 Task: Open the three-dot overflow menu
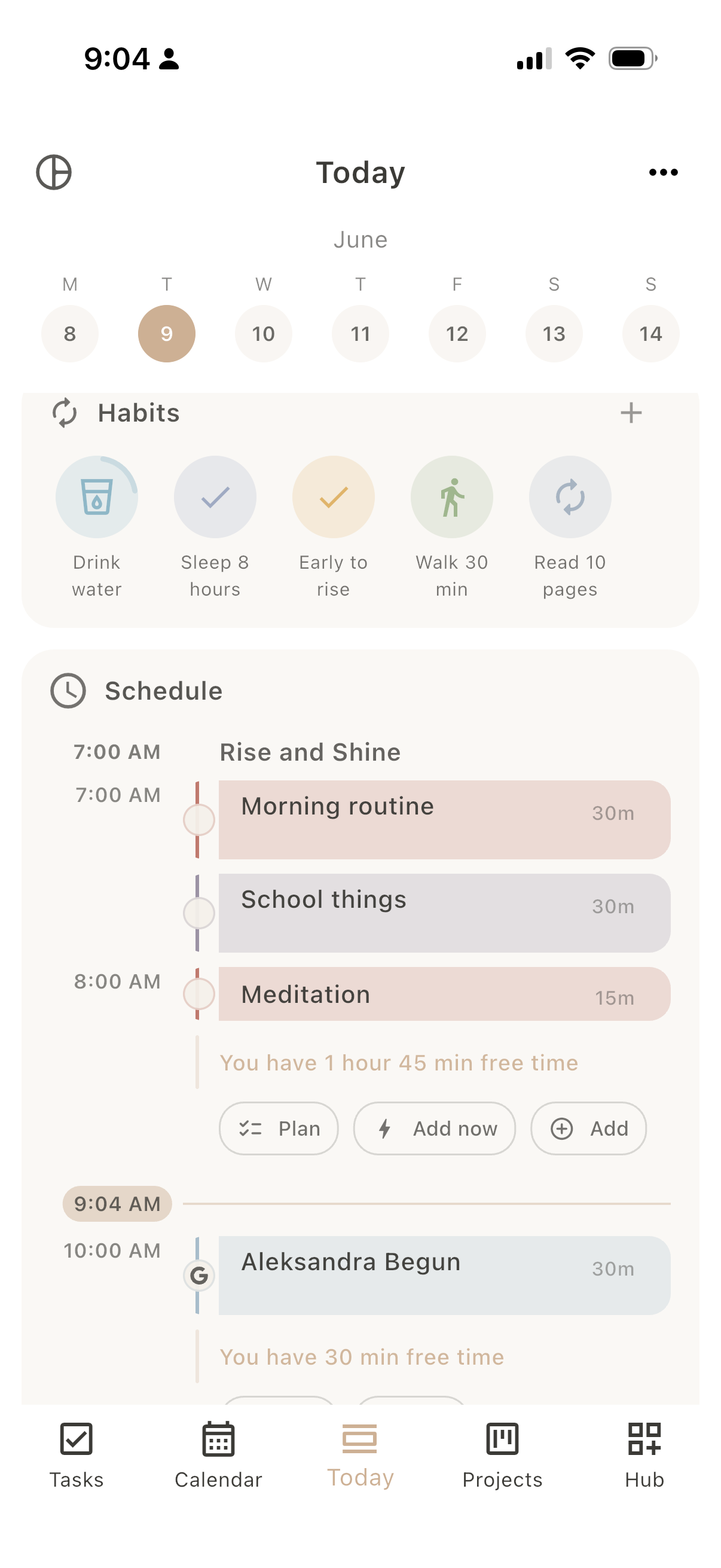(x=663, y=172)
